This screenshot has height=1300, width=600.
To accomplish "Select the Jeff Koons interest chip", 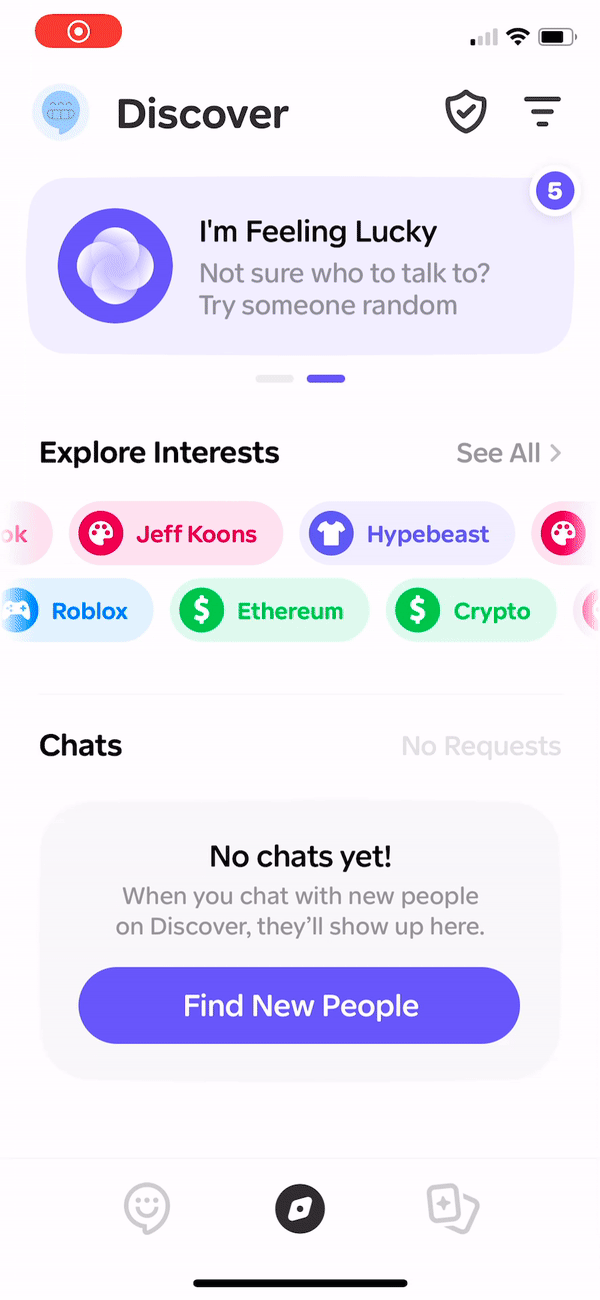I will 176,534.
